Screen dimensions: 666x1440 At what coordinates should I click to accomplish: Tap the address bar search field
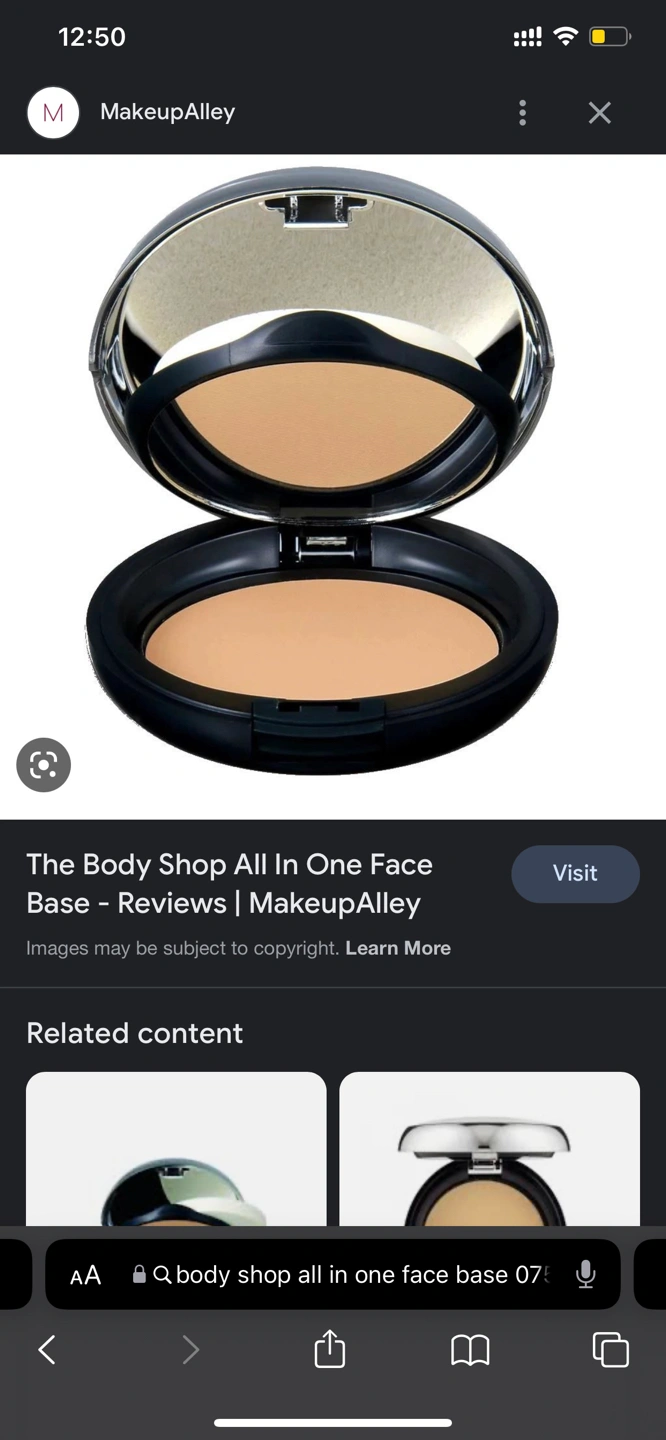click(x=350, y=1275)
